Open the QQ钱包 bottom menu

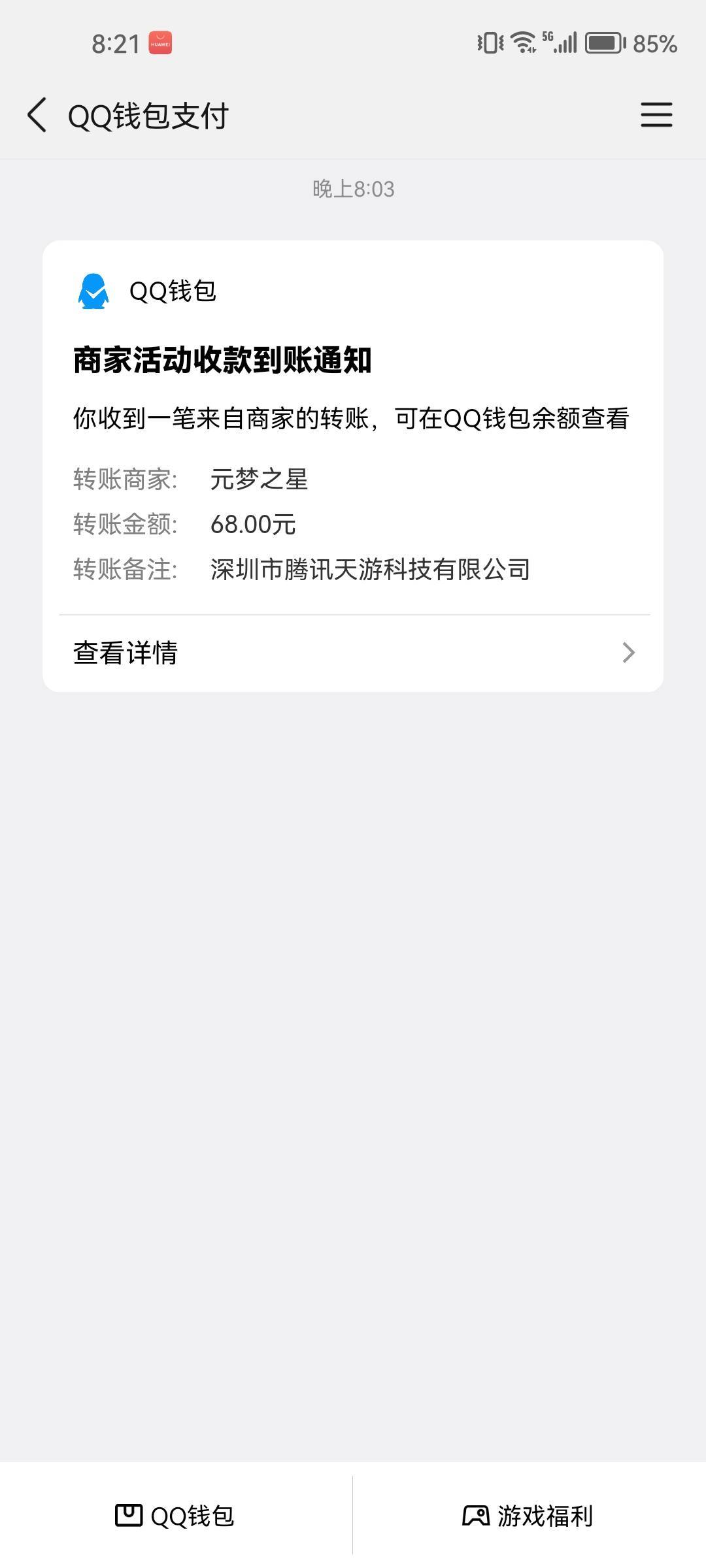(175, 1516)
